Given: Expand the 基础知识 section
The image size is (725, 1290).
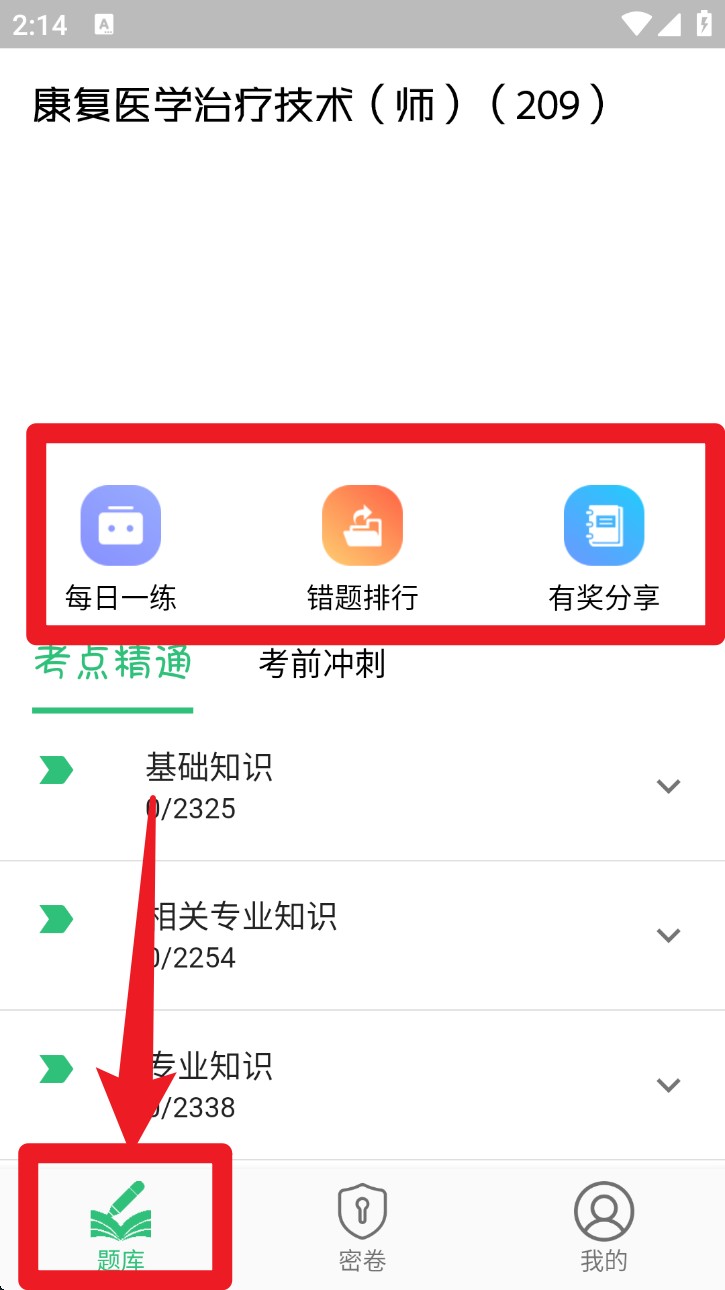Looking at the screenshot, I should coord(668,786).
